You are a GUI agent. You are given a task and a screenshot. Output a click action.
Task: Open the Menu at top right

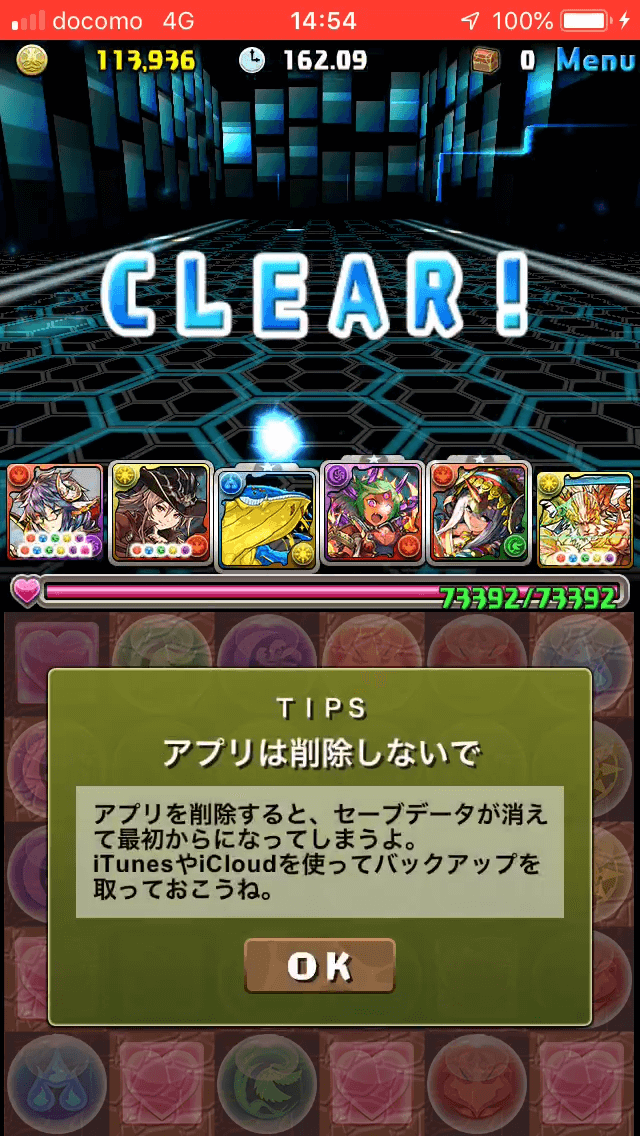[x=595, y=60]
